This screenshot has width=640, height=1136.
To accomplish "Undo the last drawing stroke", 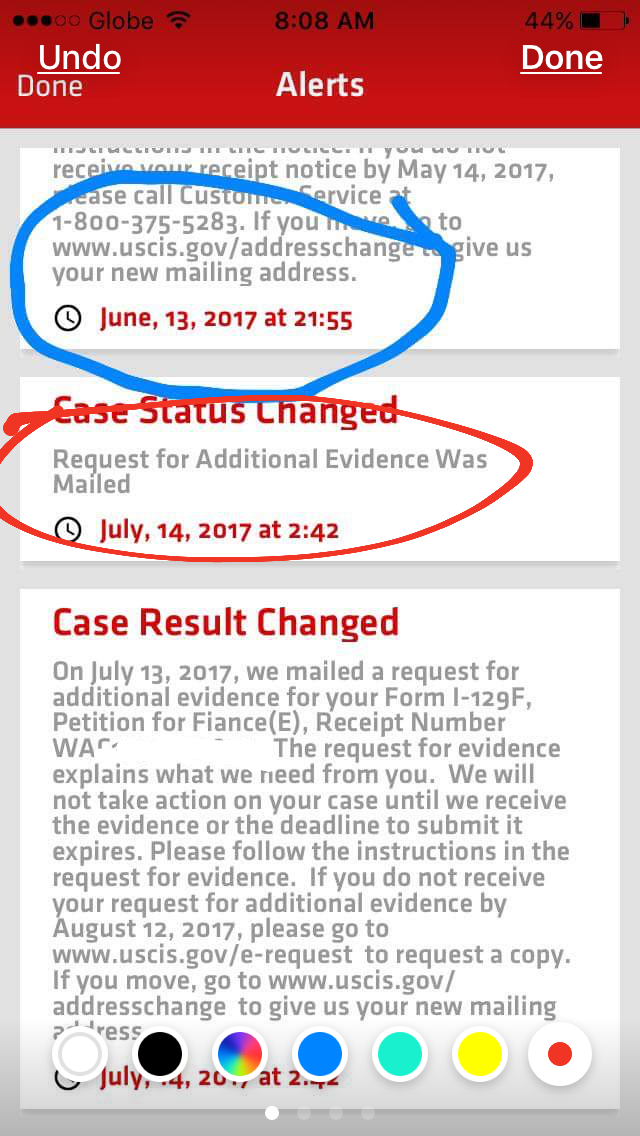I will (80, 57).
